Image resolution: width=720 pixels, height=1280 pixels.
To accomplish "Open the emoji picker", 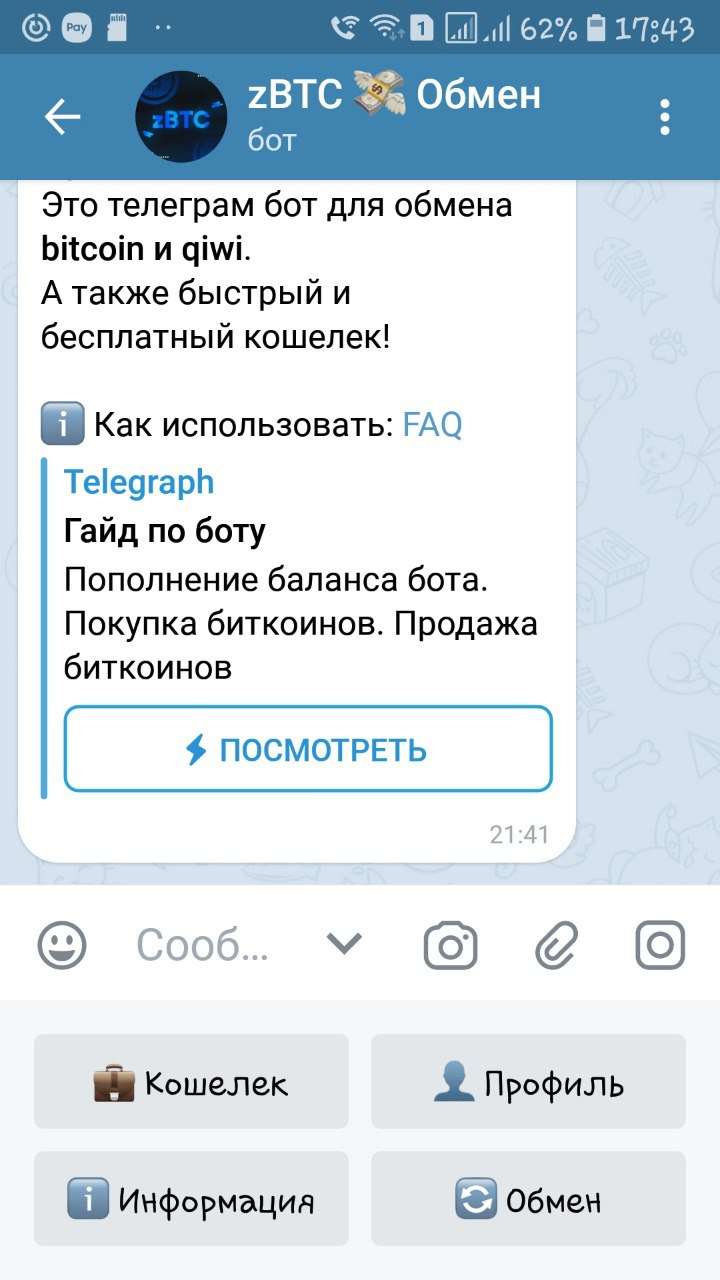I will tap(62, 944).
